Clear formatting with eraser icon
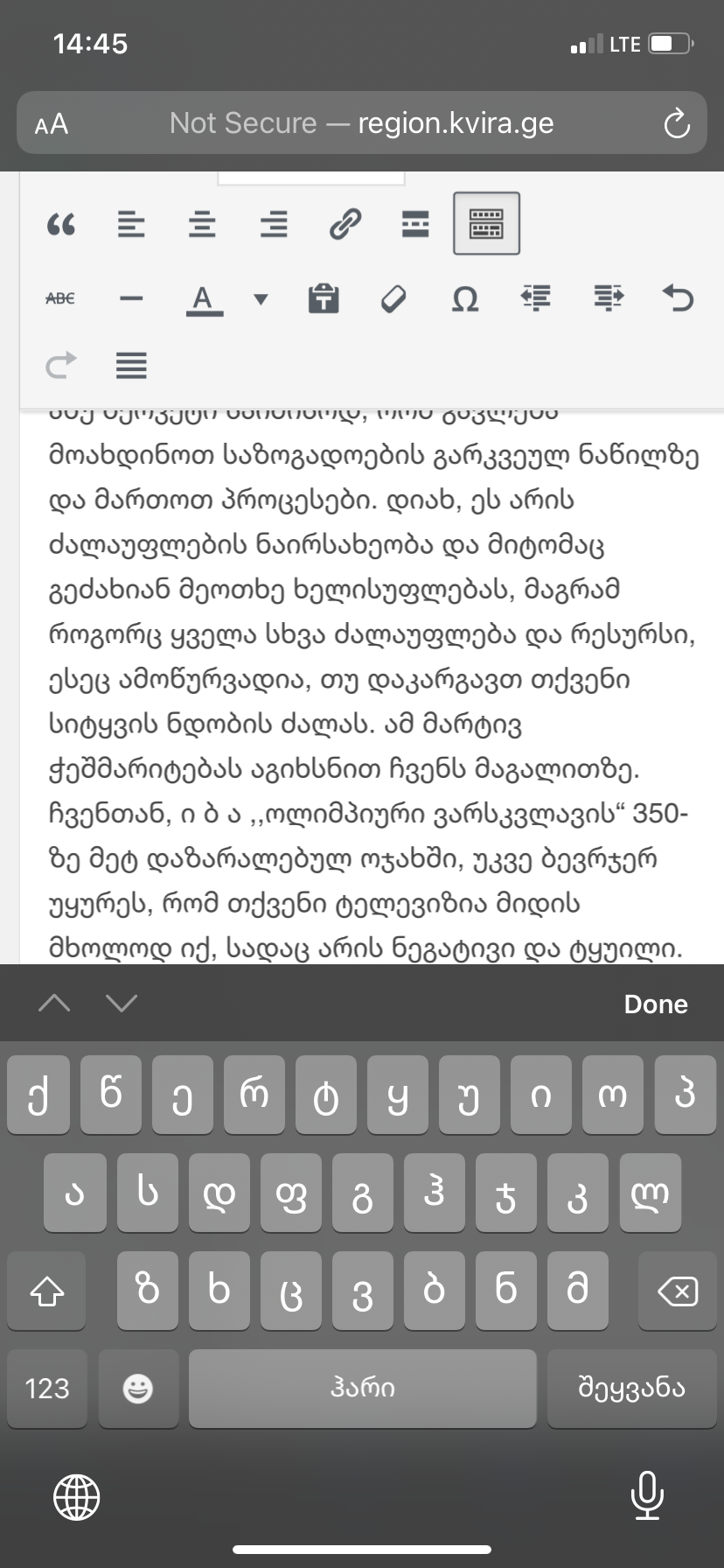 (x=394, y=298)
